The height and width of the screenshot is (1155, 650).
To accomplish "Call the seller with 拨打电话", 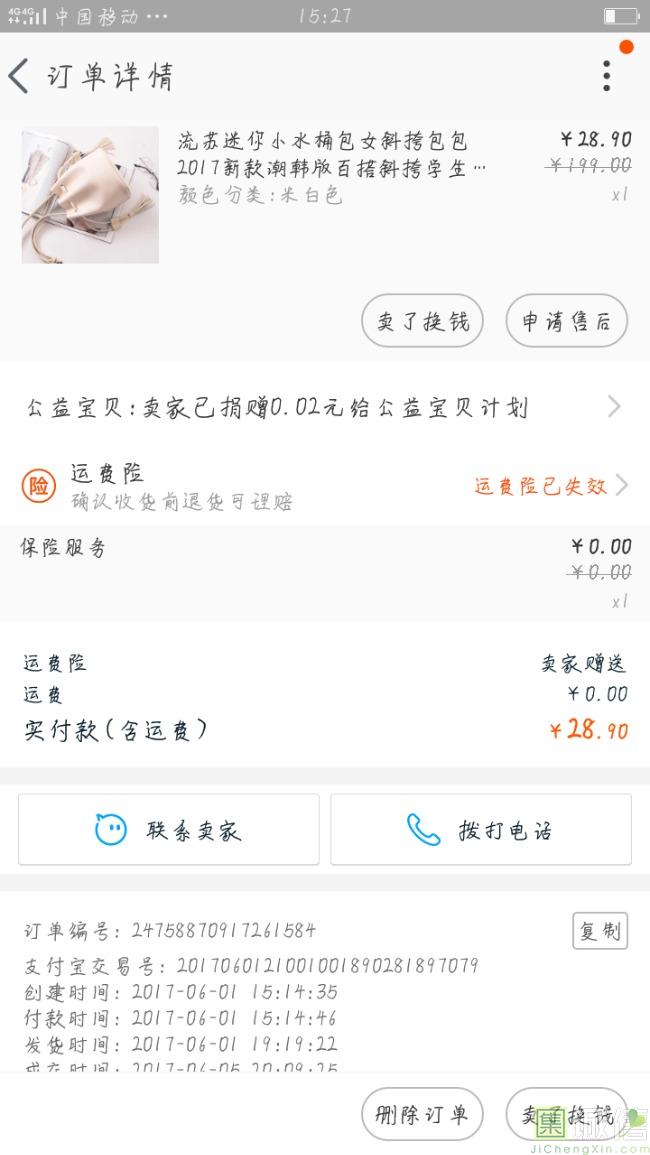I will [481, 829].
